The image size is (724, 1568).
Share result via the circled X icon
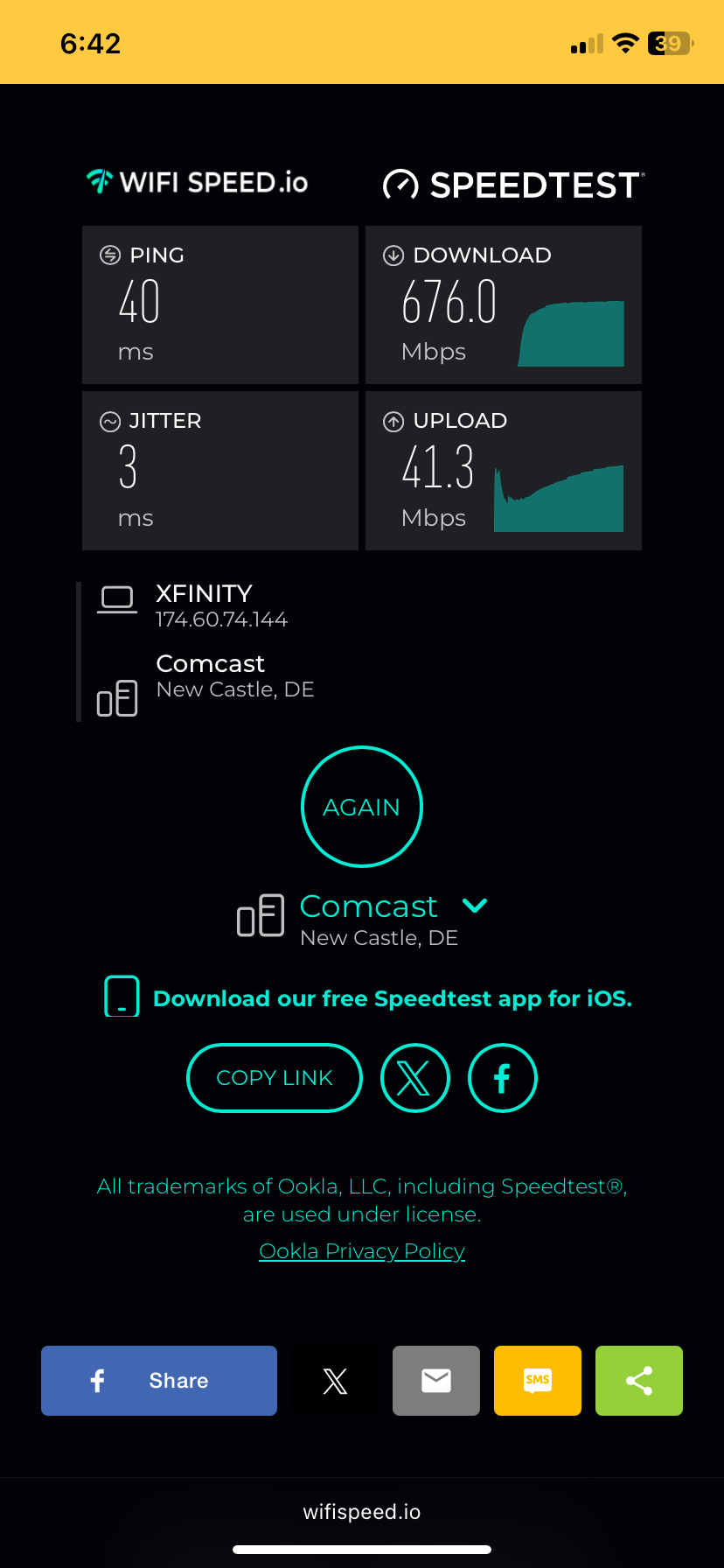coord(415,1078)
